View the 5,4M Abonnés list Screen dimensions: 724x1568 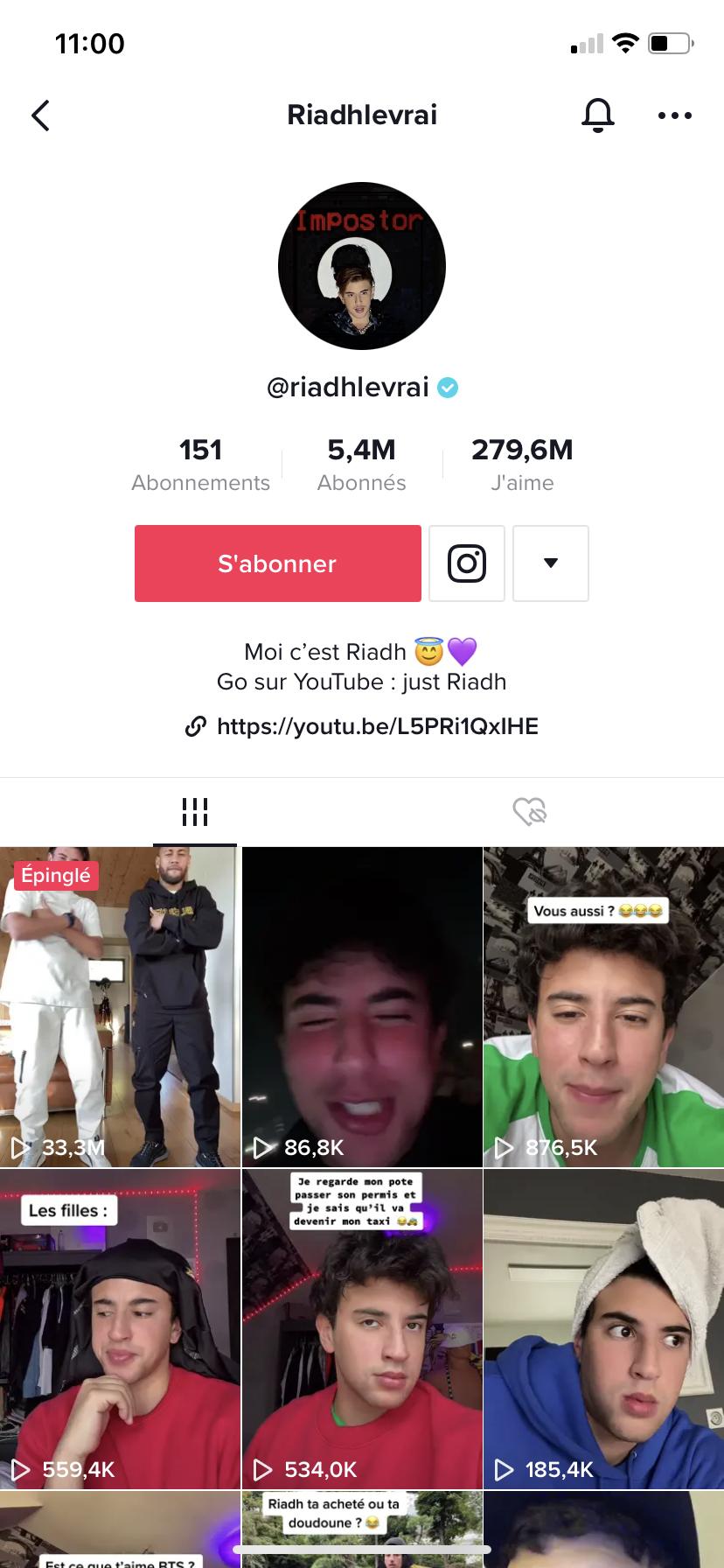point(362,465)
